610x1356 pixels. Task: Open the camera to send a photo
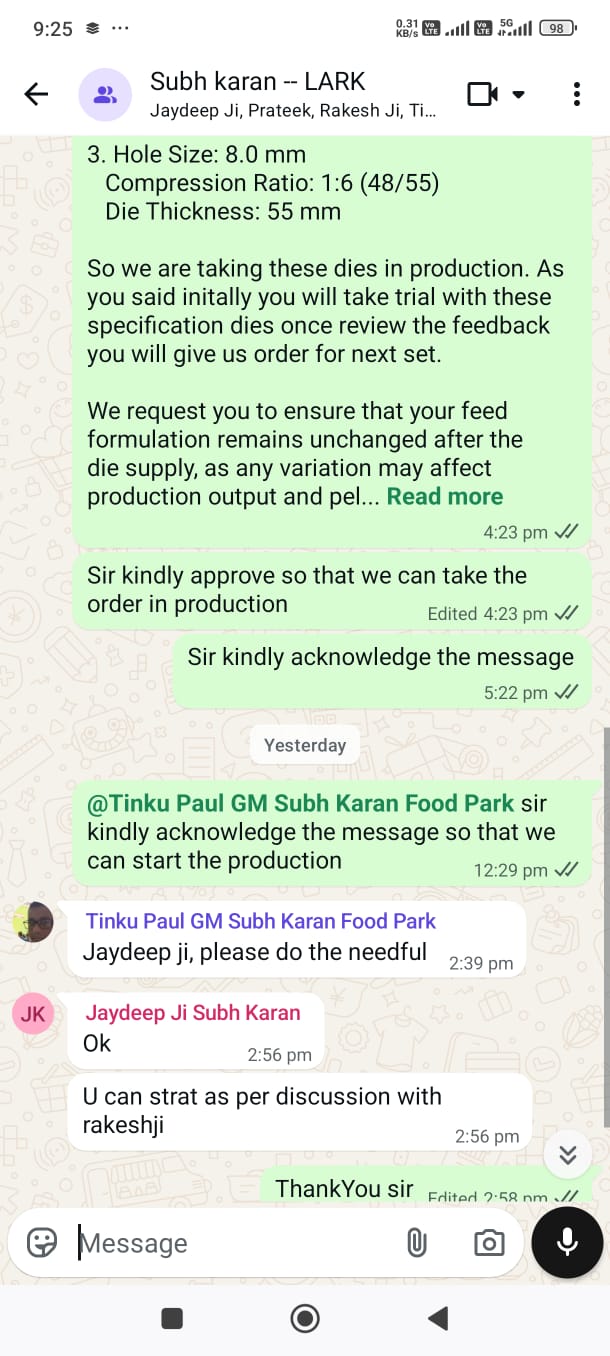click(x=489, y=1243)
